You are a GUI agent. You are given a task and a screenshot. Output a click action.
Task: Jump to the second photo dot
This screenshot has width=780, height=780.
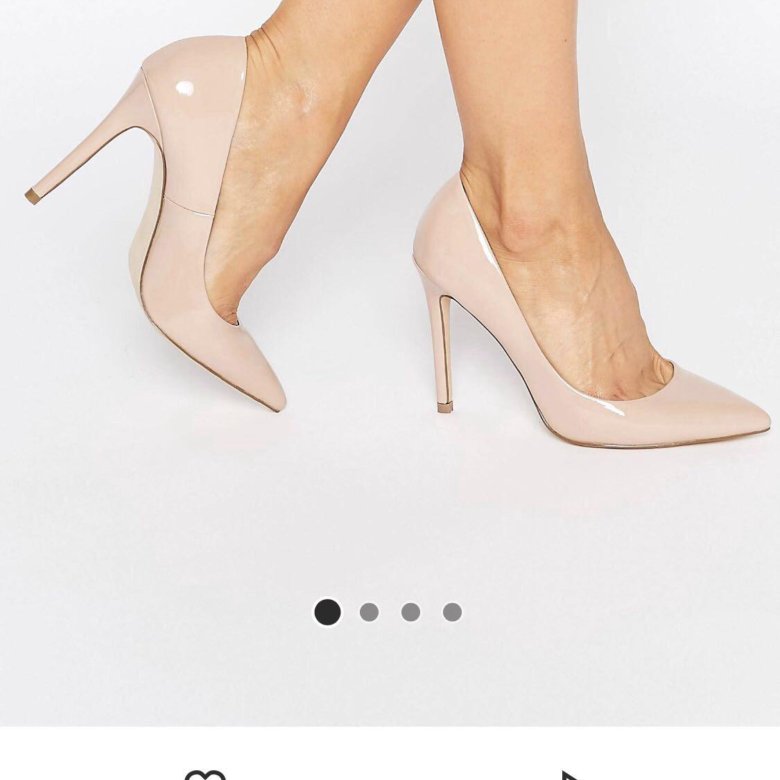pos(369,612)
